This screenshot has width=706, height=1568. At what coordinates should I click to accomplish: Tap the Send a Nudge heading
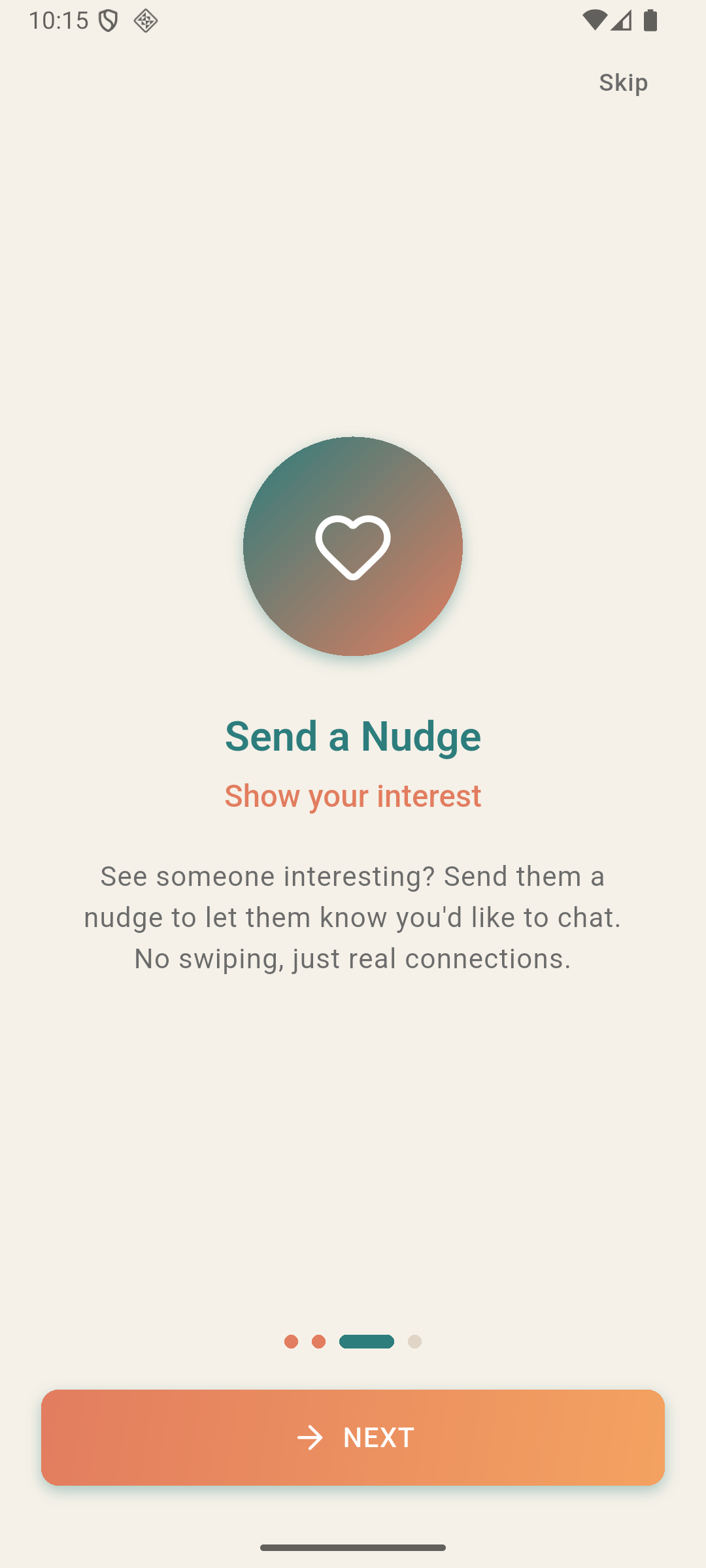[352, 736]
